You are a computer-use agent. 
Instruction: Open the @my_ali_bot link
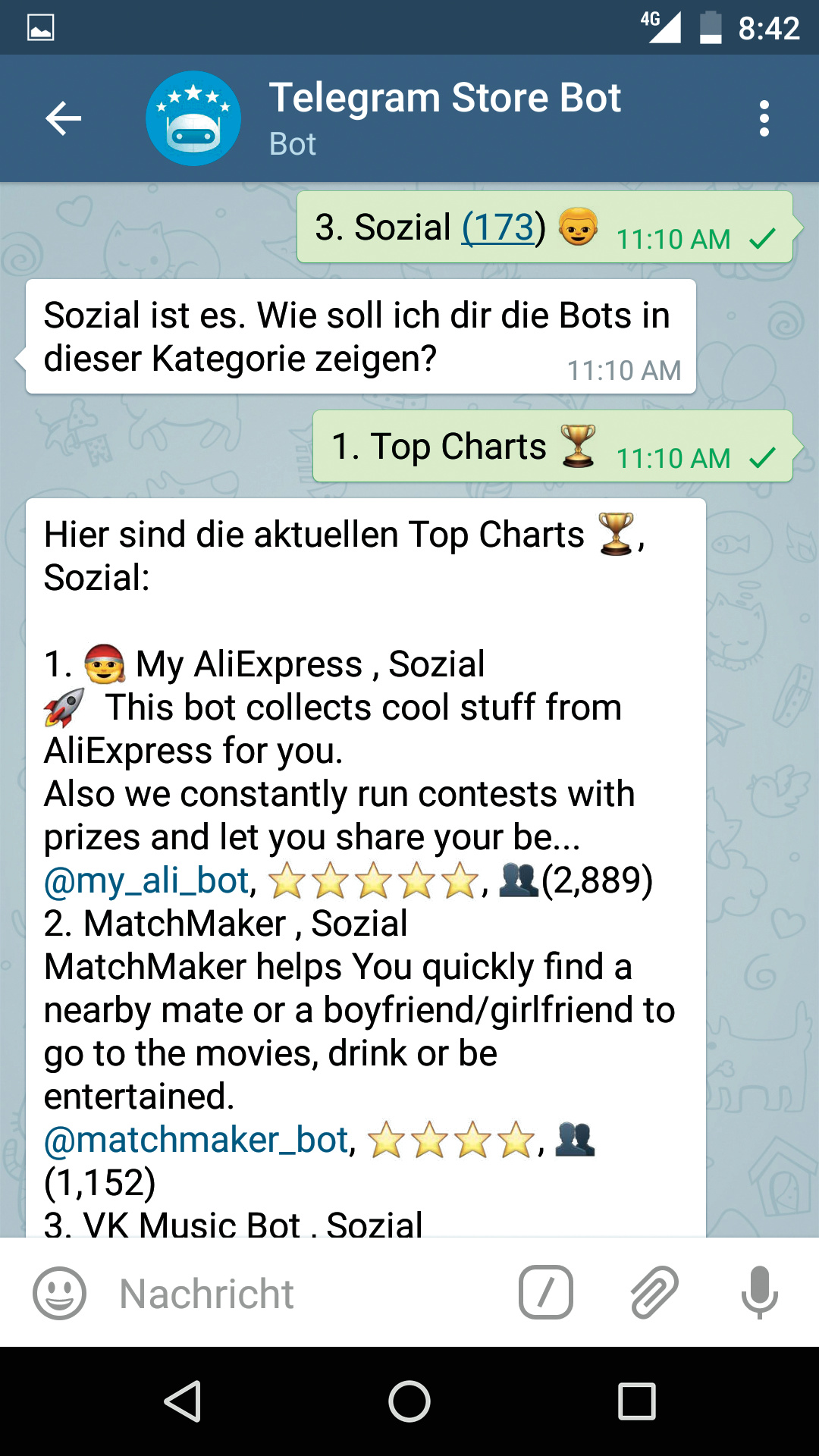tap(147, 880)
